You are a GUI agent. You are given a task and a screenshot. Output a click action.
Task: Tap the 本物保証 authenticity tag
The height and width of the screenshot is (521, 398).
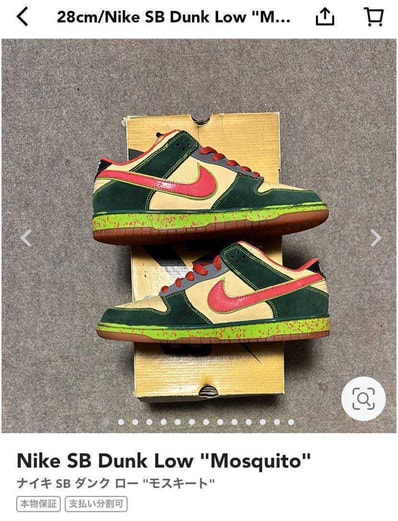coord(38,504)
